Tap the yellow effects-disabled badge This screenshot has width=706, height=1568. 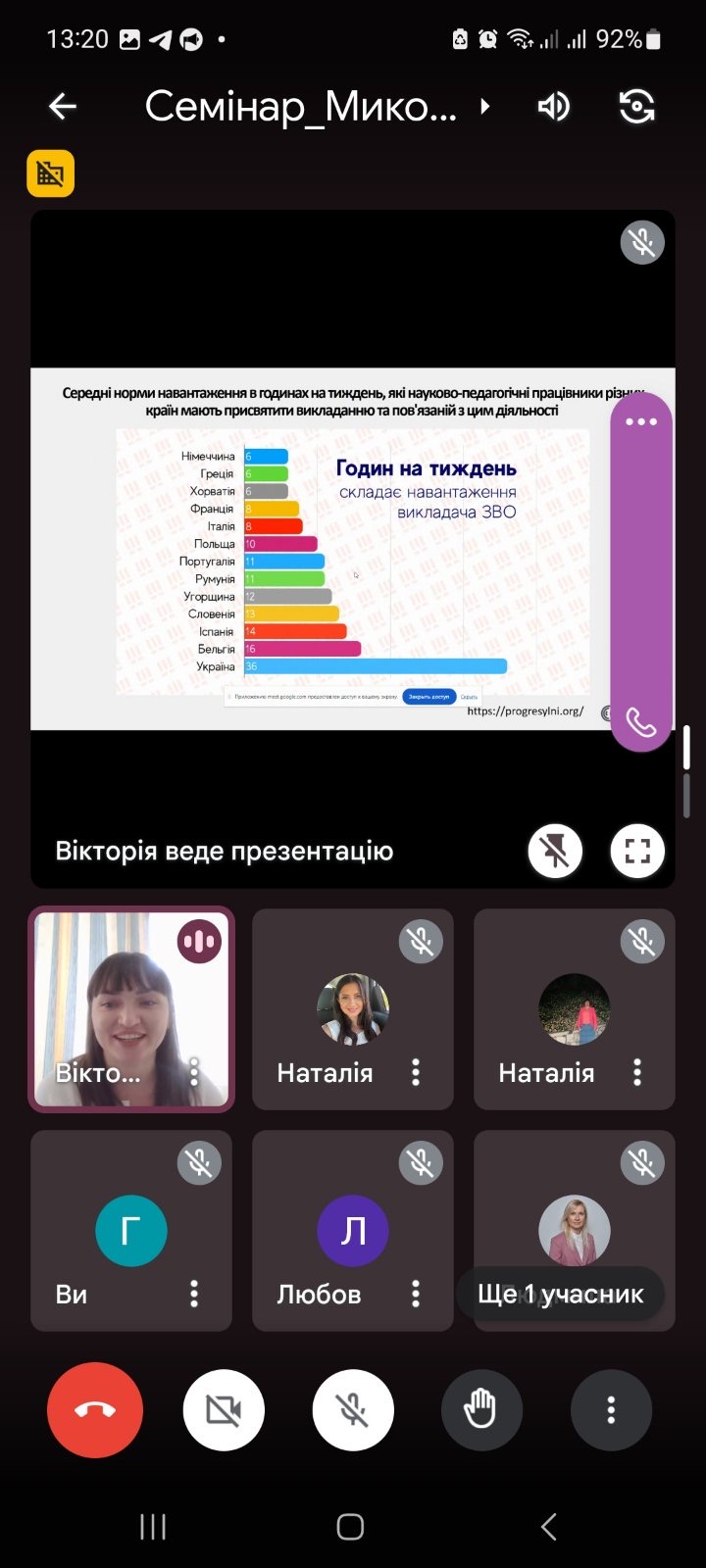pyautogui.click(x=51, y=173)
